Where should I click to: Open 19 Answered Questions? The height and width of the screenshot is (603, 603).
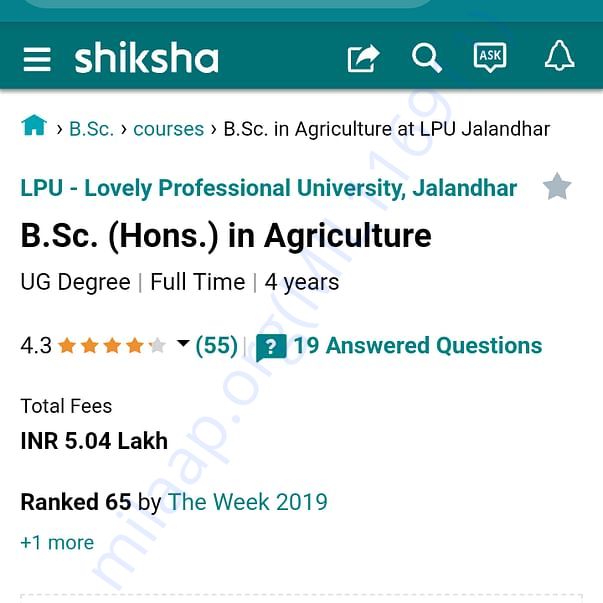click(416, 346)
